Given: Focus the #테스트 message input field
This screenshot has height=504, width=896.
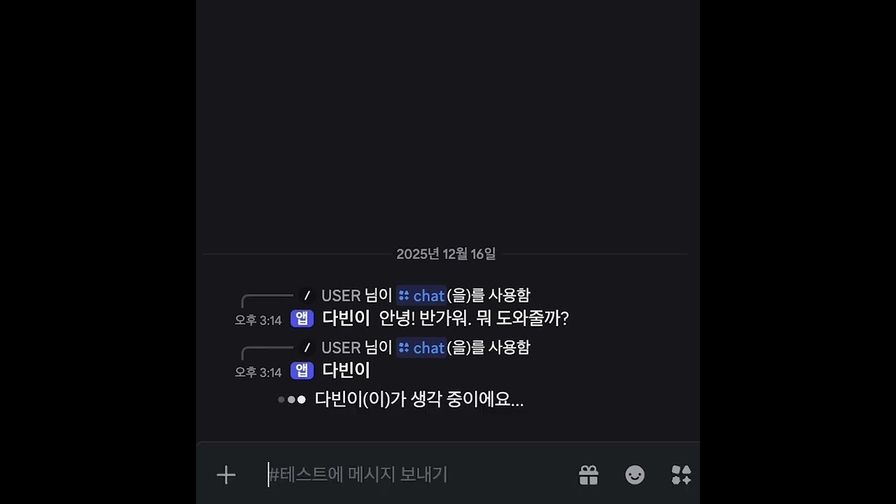Looking at the screenshot, I should tap(400, 474).
